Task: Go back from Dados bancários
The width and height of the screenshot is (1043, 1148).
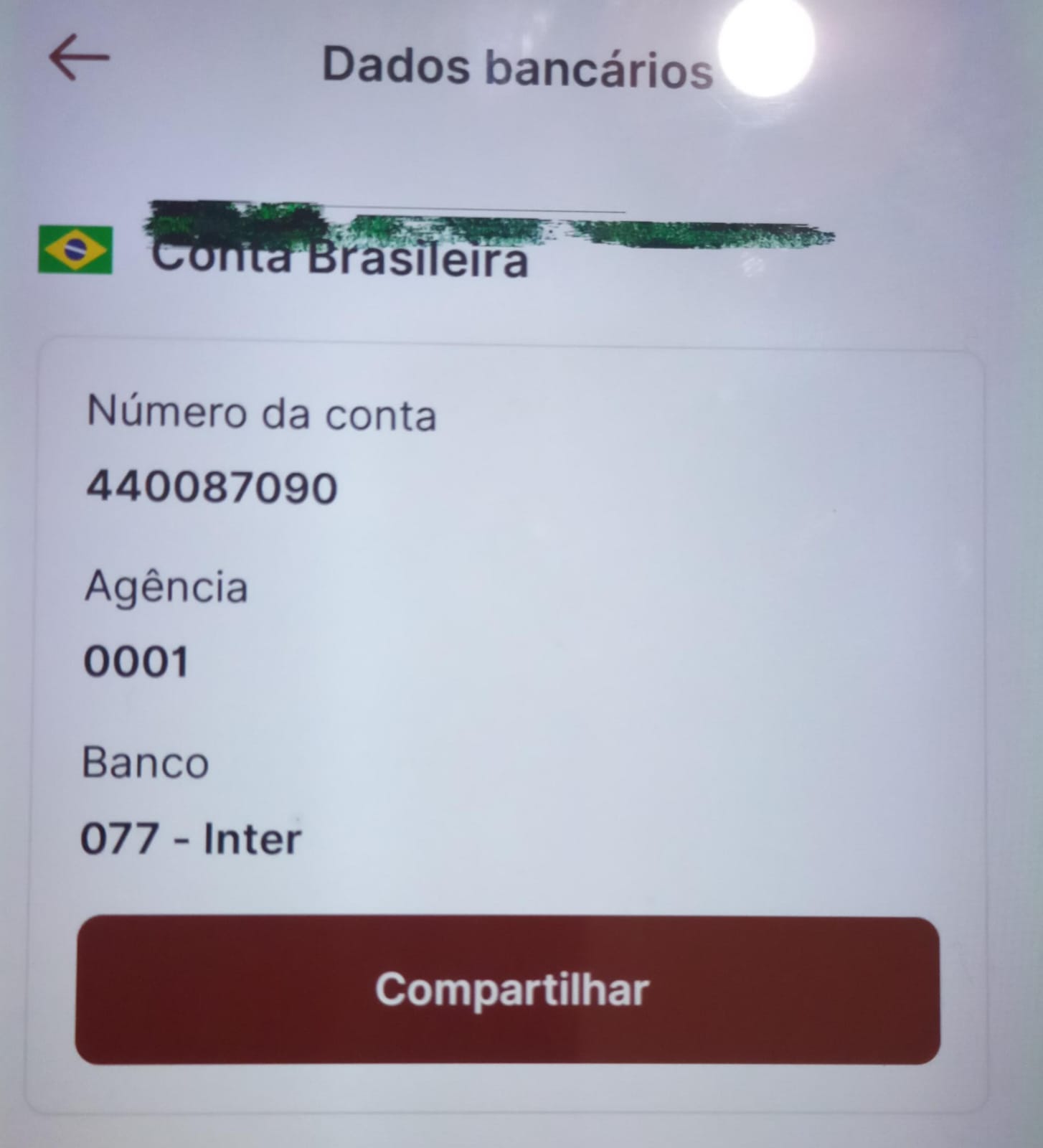Action: (79, 57)
